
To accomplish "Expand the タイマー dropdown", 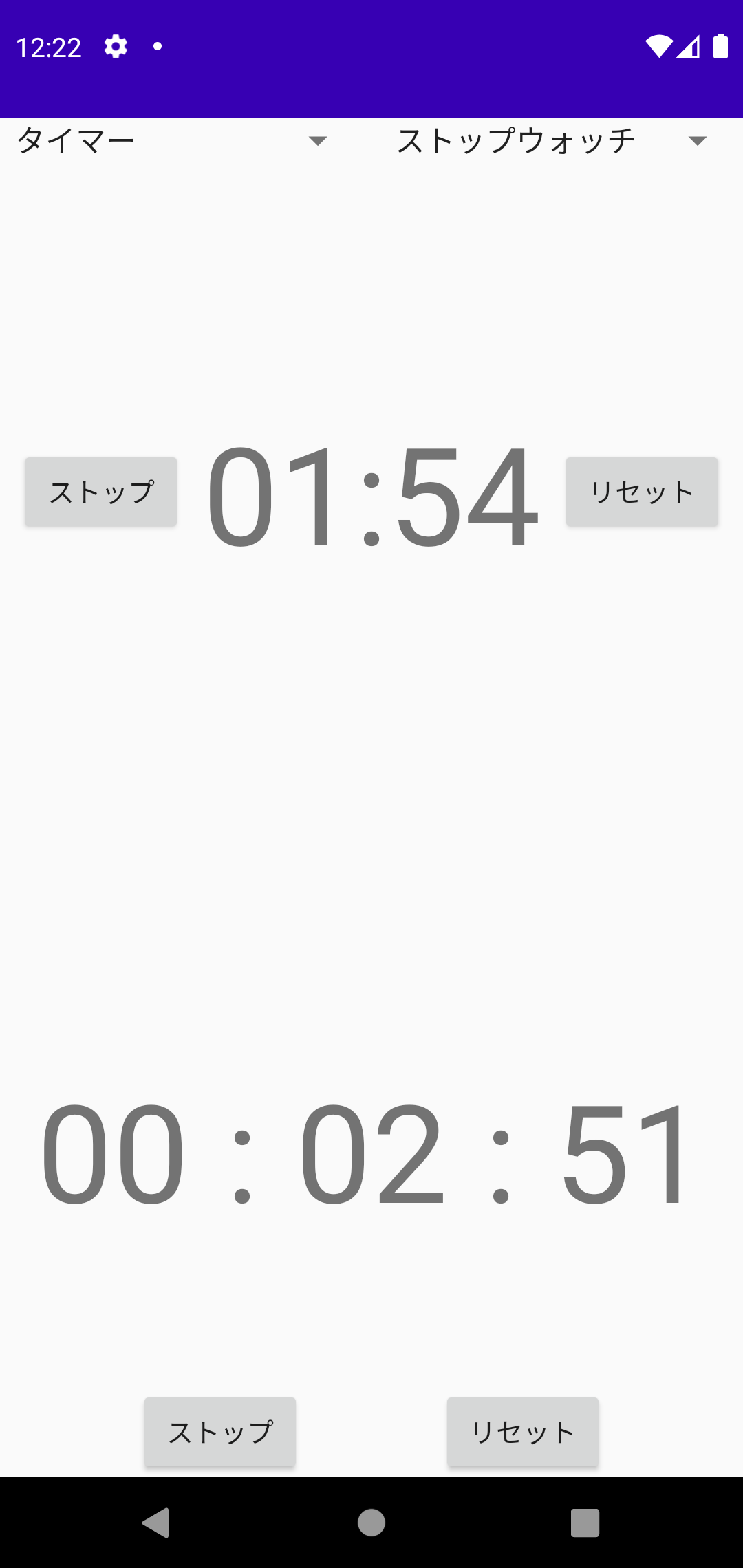I will click(x=172, y=141).
